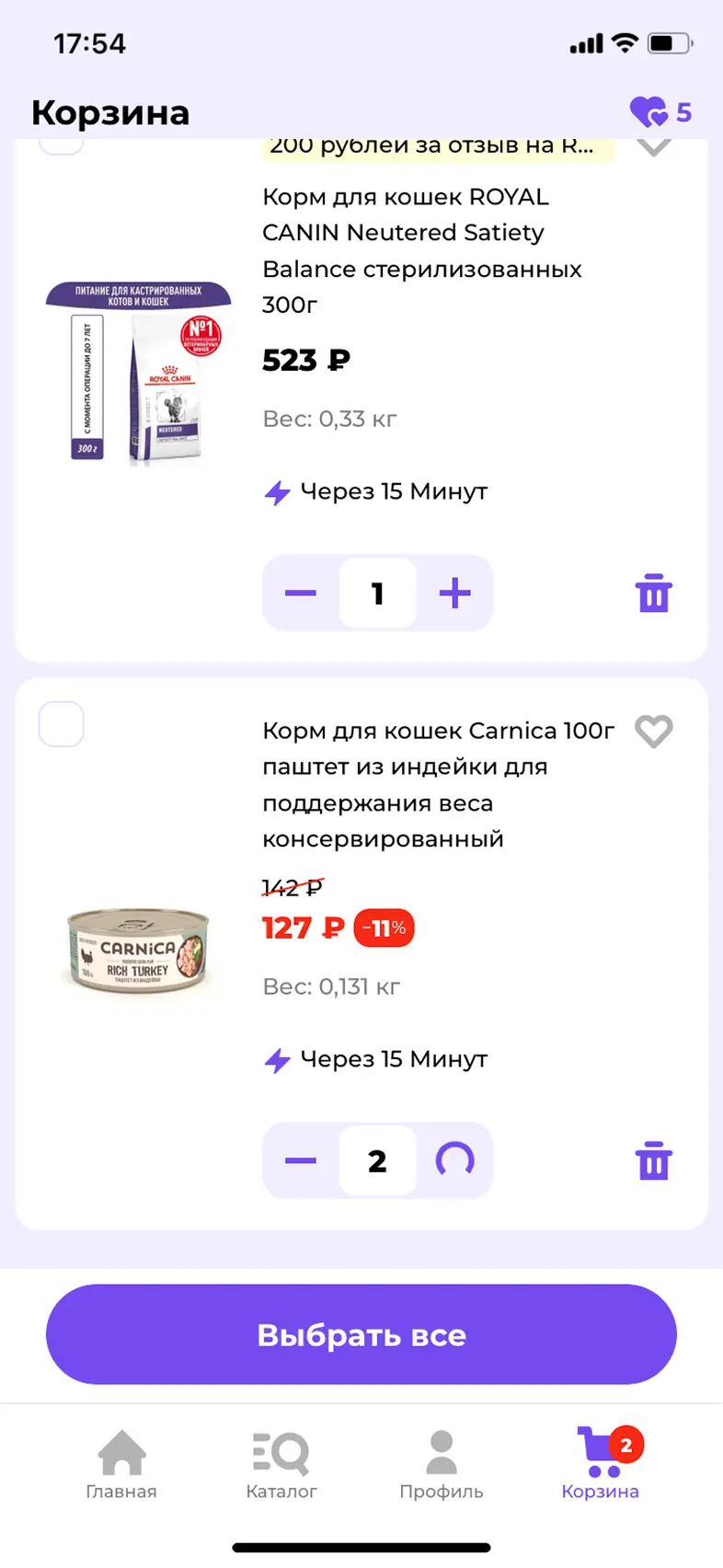Image resolution: width=723 pixels, height=1568 pixels.
Task: Switch to the Каталог tab
Action: point(281,1465)
